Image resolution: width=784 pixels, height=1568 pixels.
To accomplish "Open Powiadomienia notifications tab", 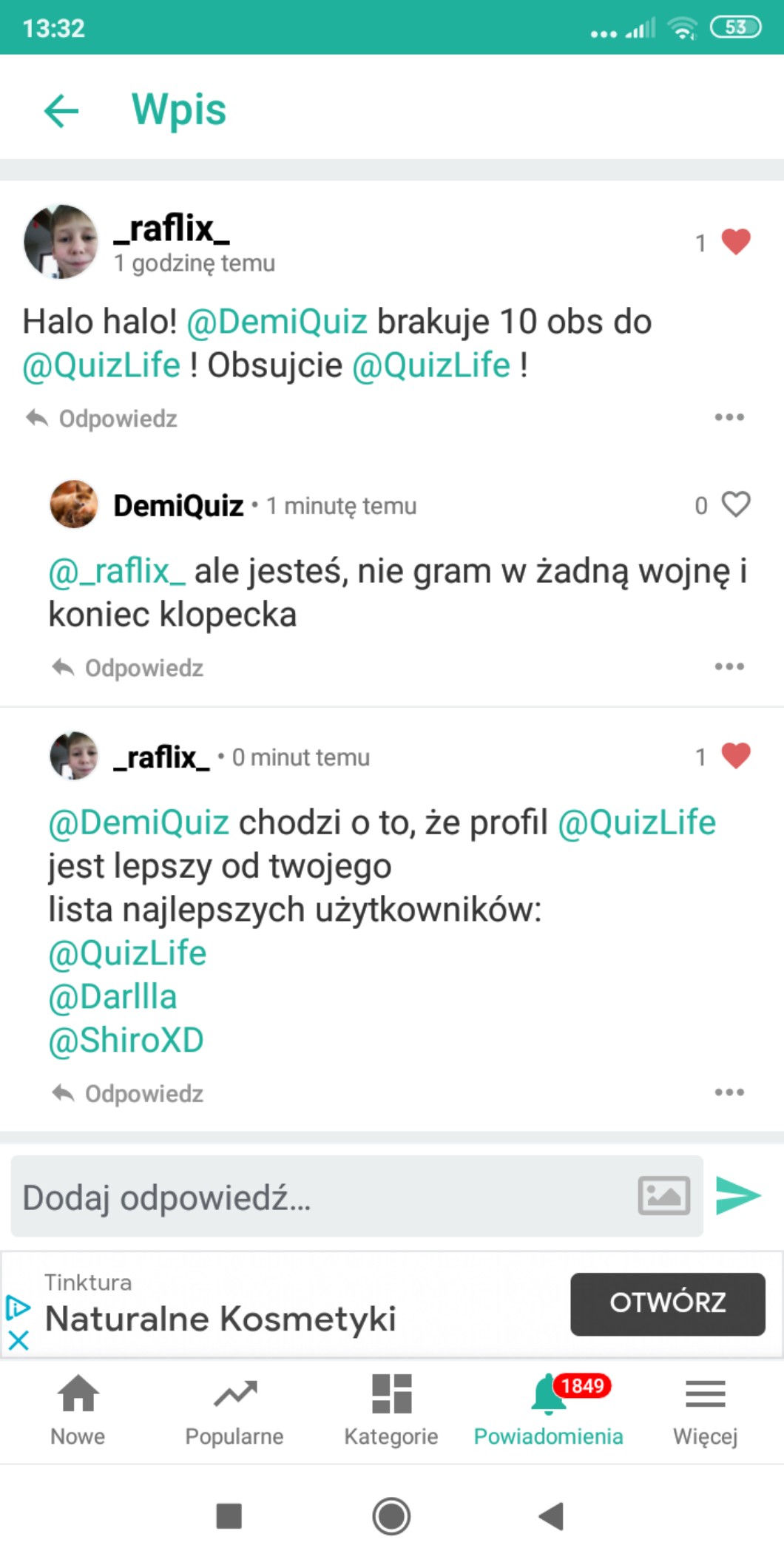I will 548,1409.
